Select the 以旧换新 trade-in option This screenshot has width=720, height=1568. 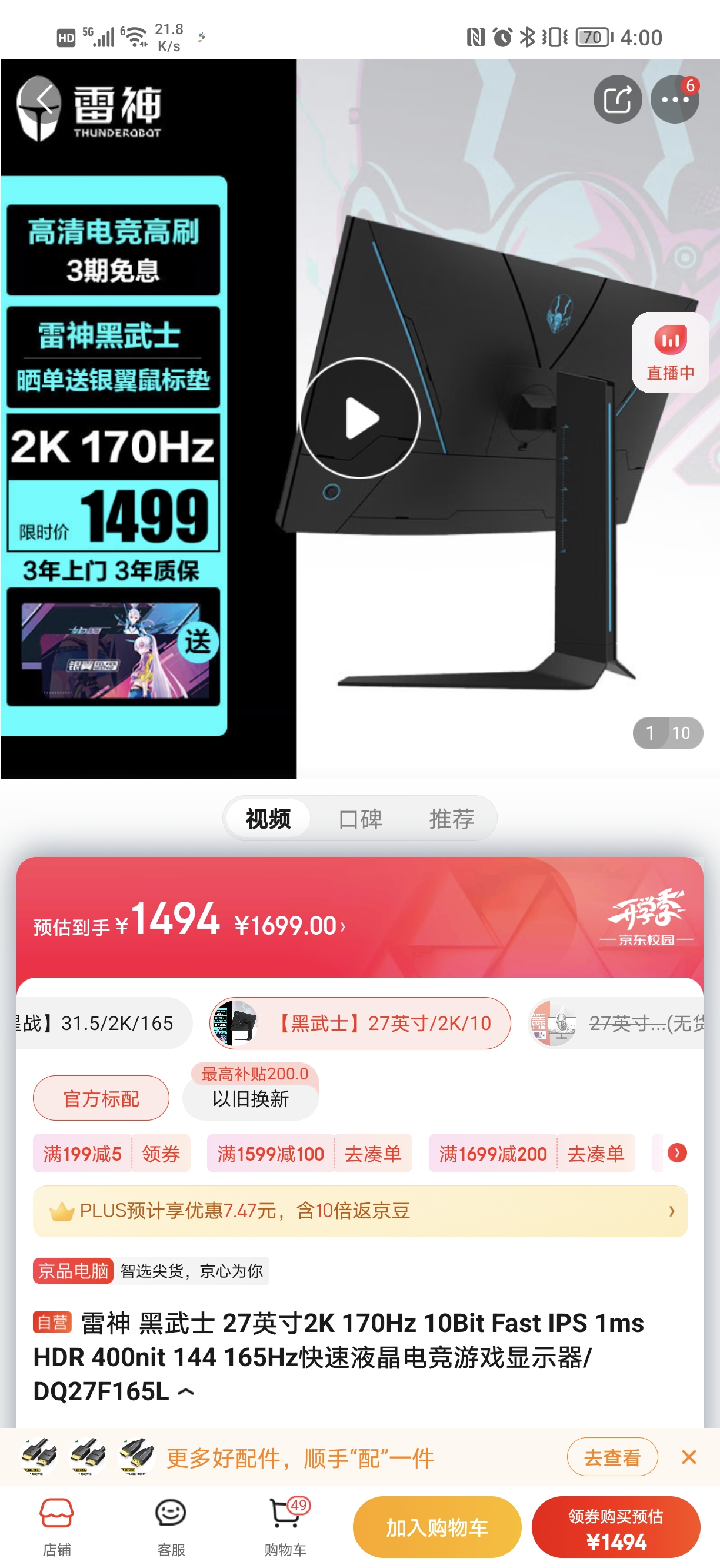[x=249, y=1099]
